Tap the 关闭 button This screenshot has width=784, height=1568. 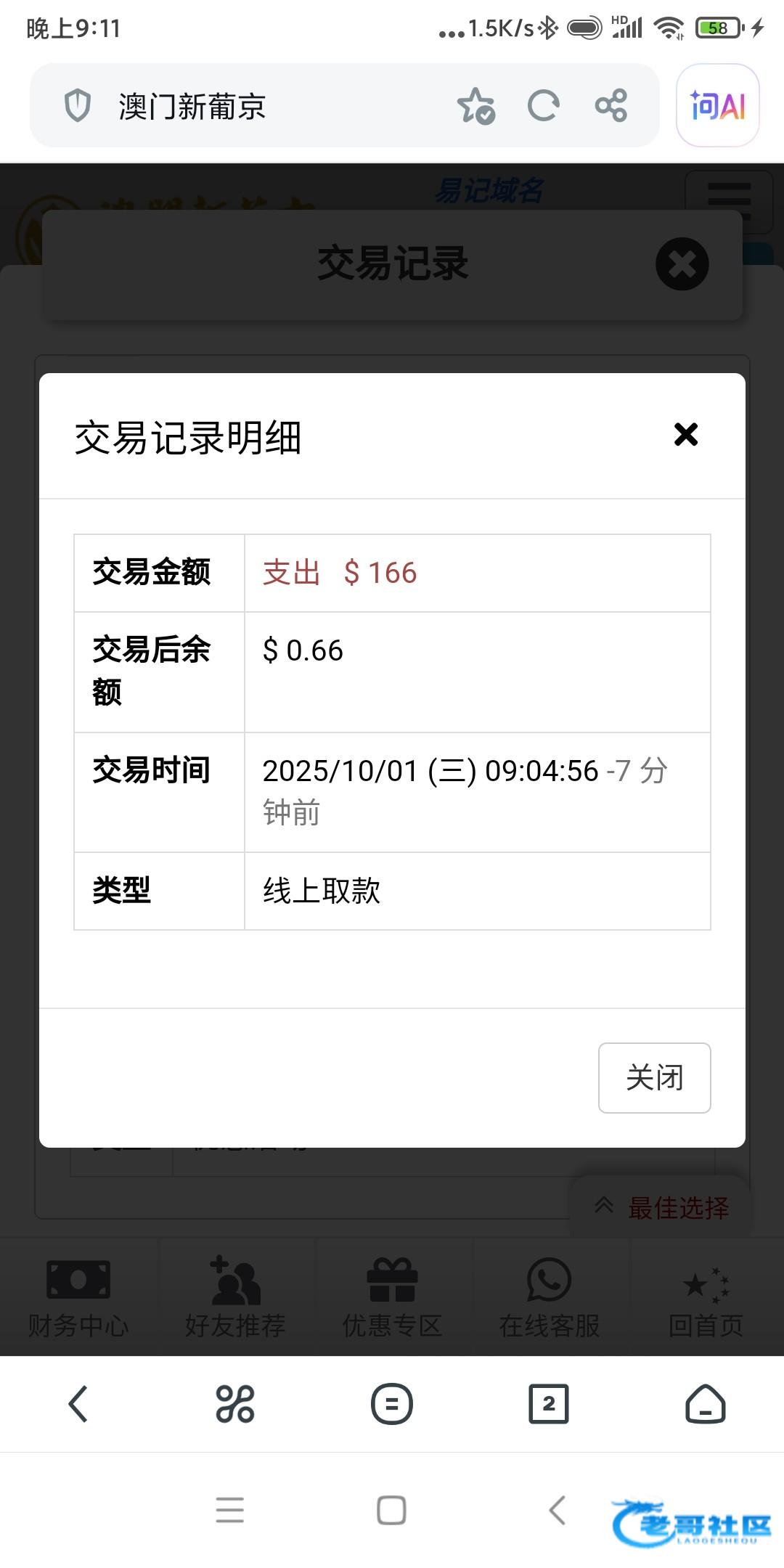coord(654,1078)
